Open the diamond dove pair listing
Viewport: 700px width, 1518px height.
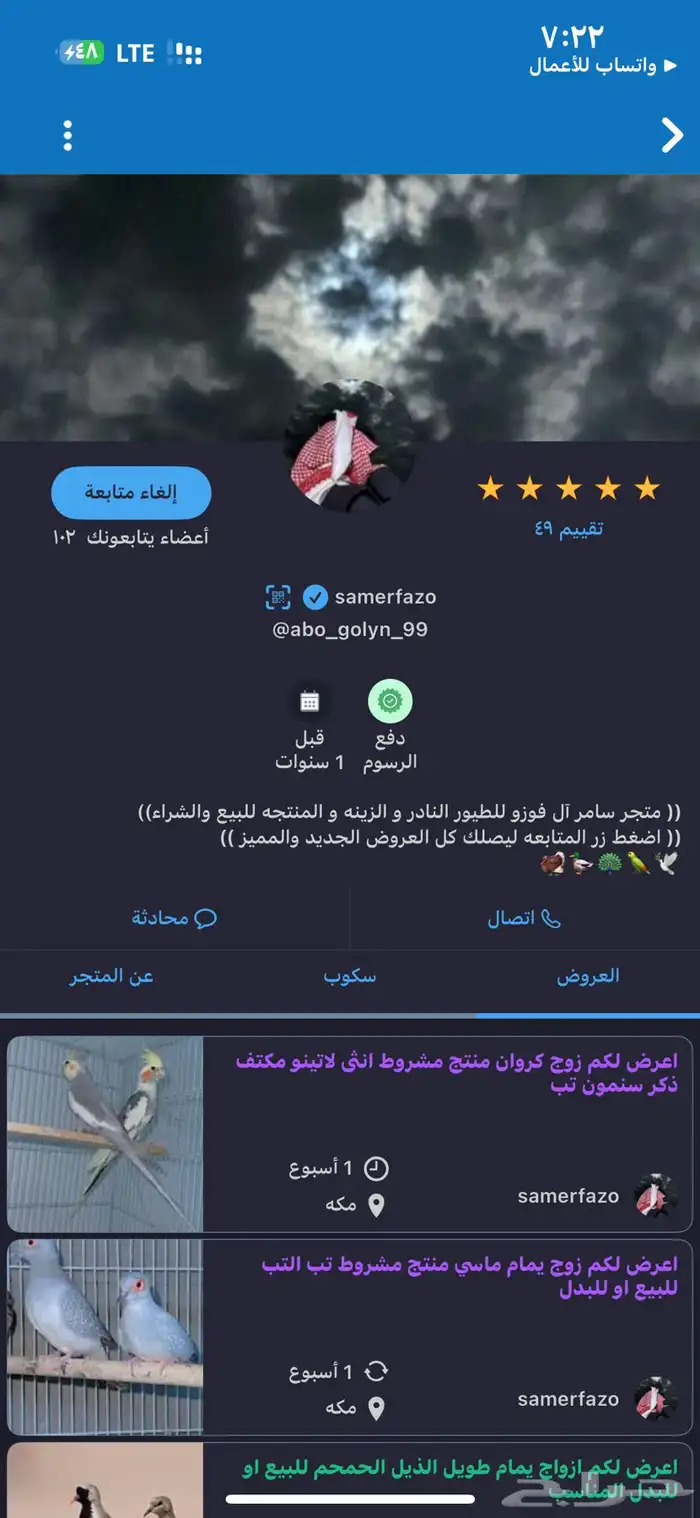point(350,1337)
